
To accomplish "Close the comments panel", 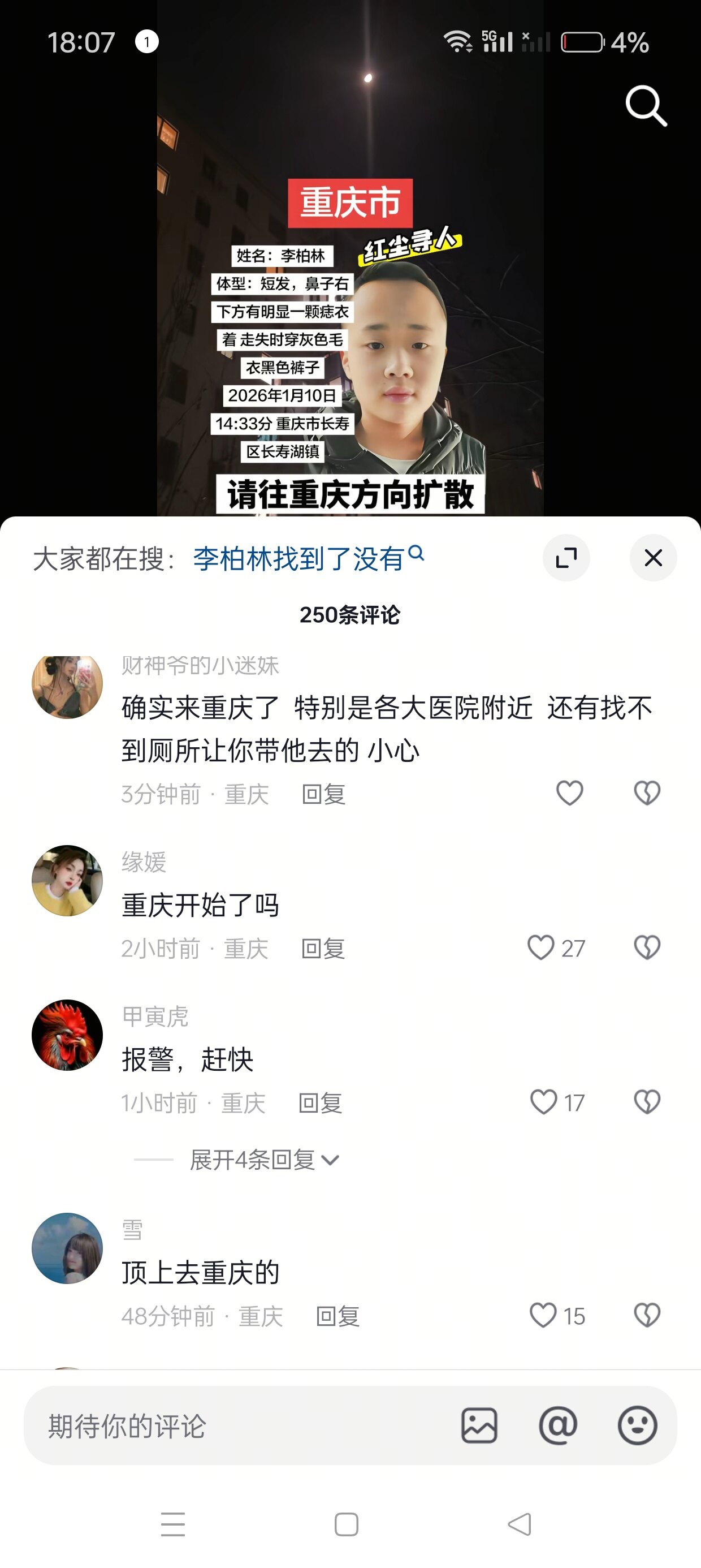I will 653,558.
